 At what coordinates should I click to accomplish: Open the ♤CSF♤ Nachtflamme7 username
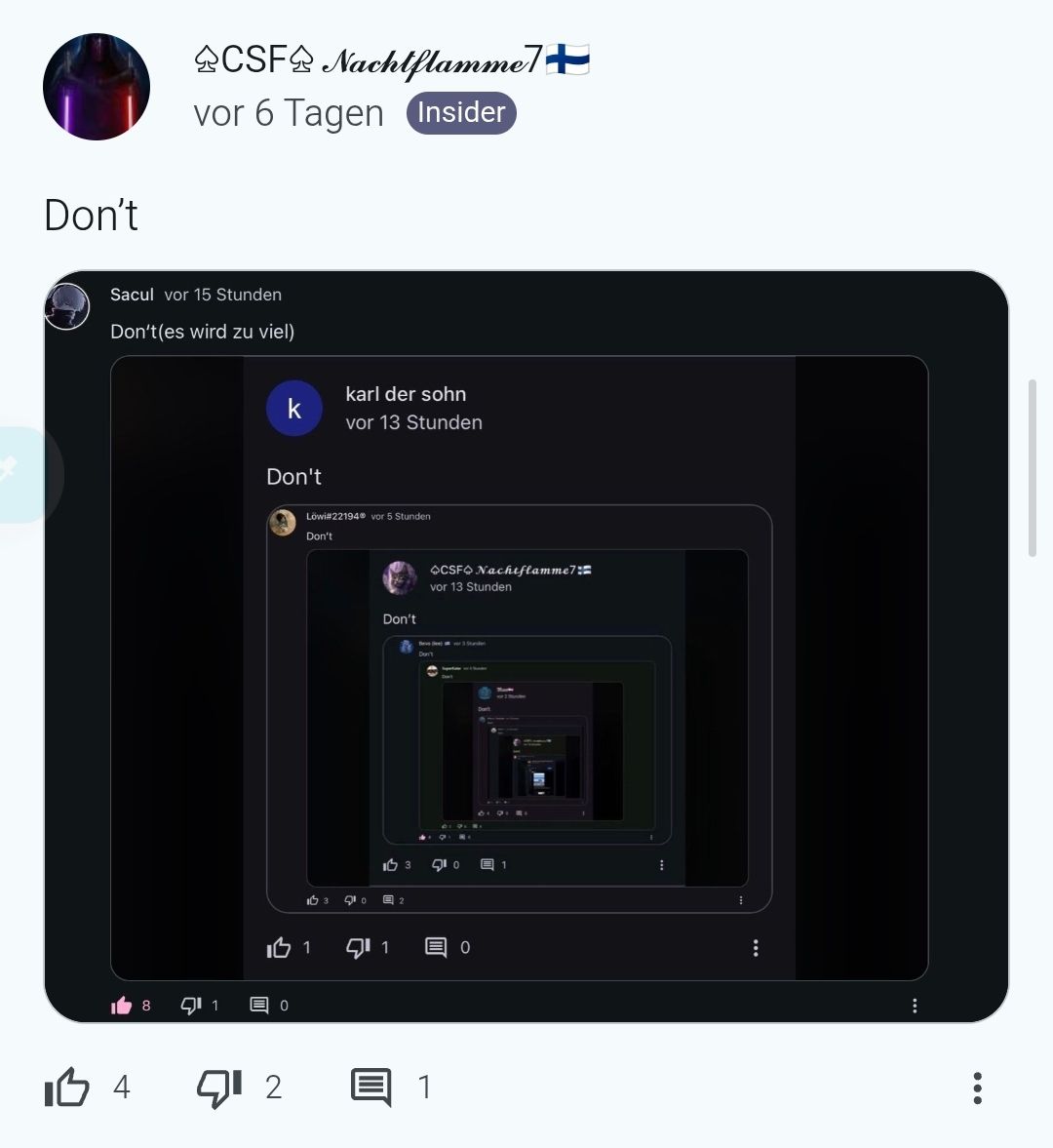tap(391, 60)
